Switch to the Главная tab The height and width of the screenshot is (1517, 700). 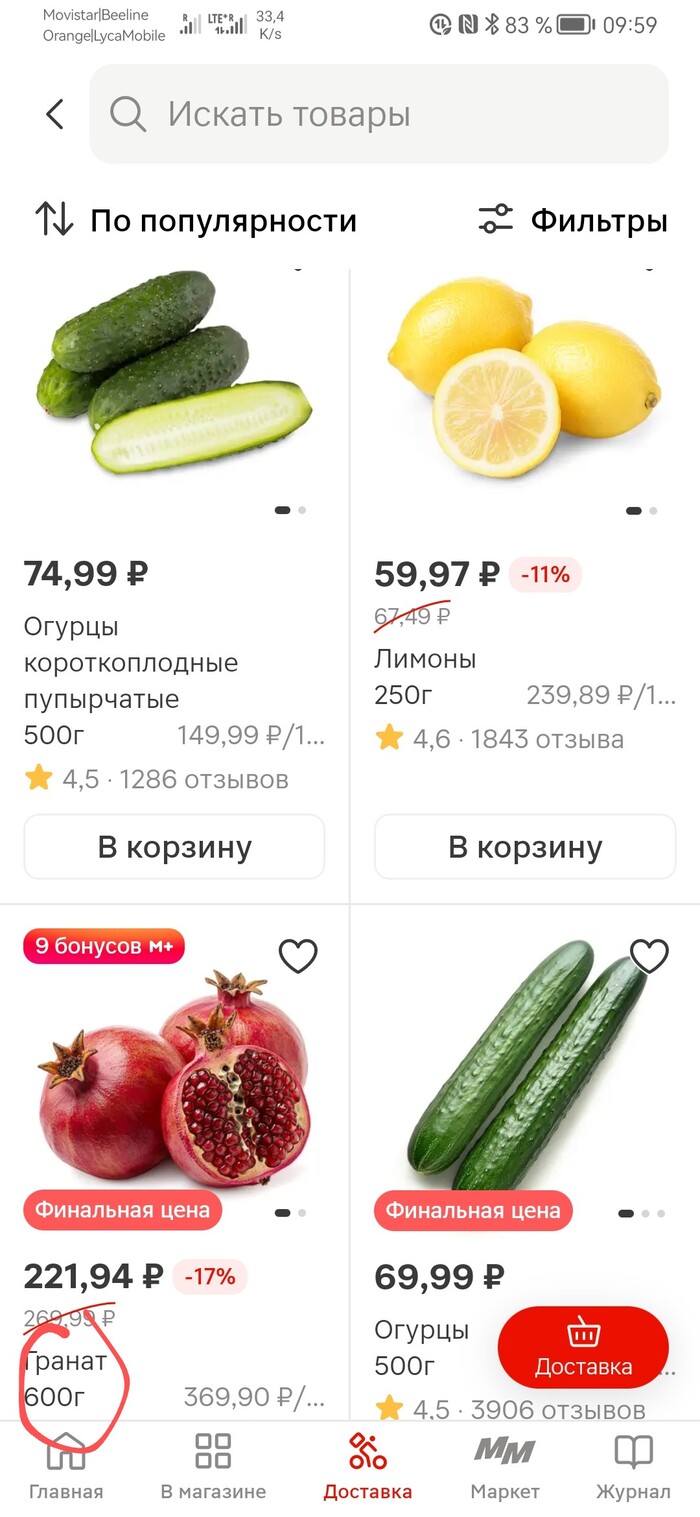click(66, 1467)
